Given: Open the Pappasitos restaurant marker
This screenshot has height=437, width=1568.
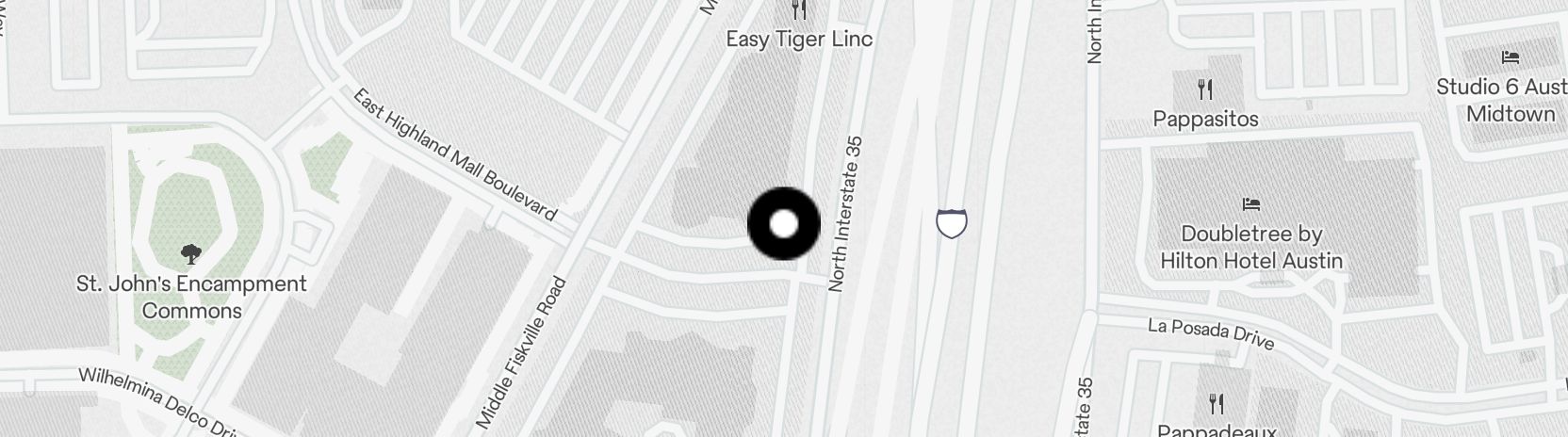Looking at the screenshot, I should point(1204,90).
